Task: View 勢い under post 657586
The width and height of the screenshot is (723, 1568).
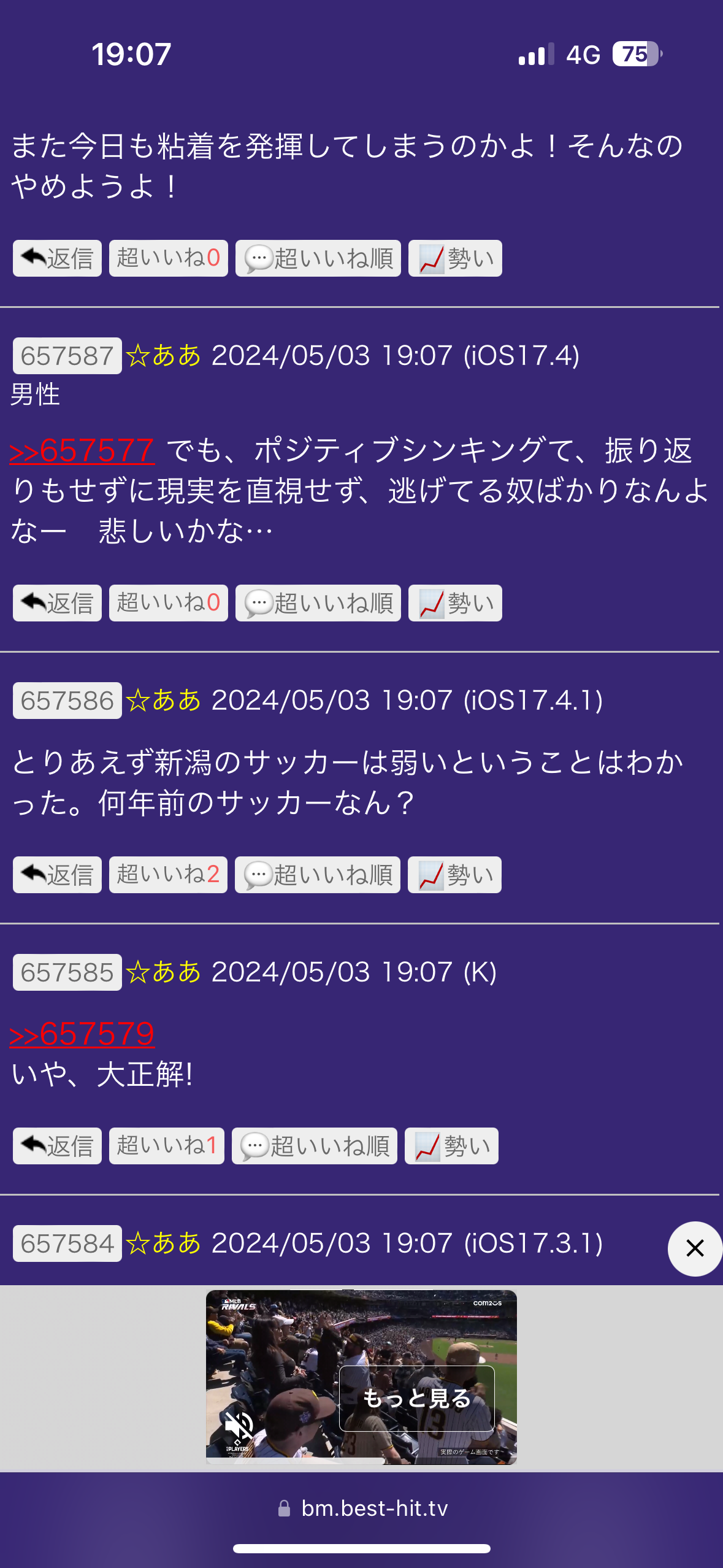Action: [454, 875]
